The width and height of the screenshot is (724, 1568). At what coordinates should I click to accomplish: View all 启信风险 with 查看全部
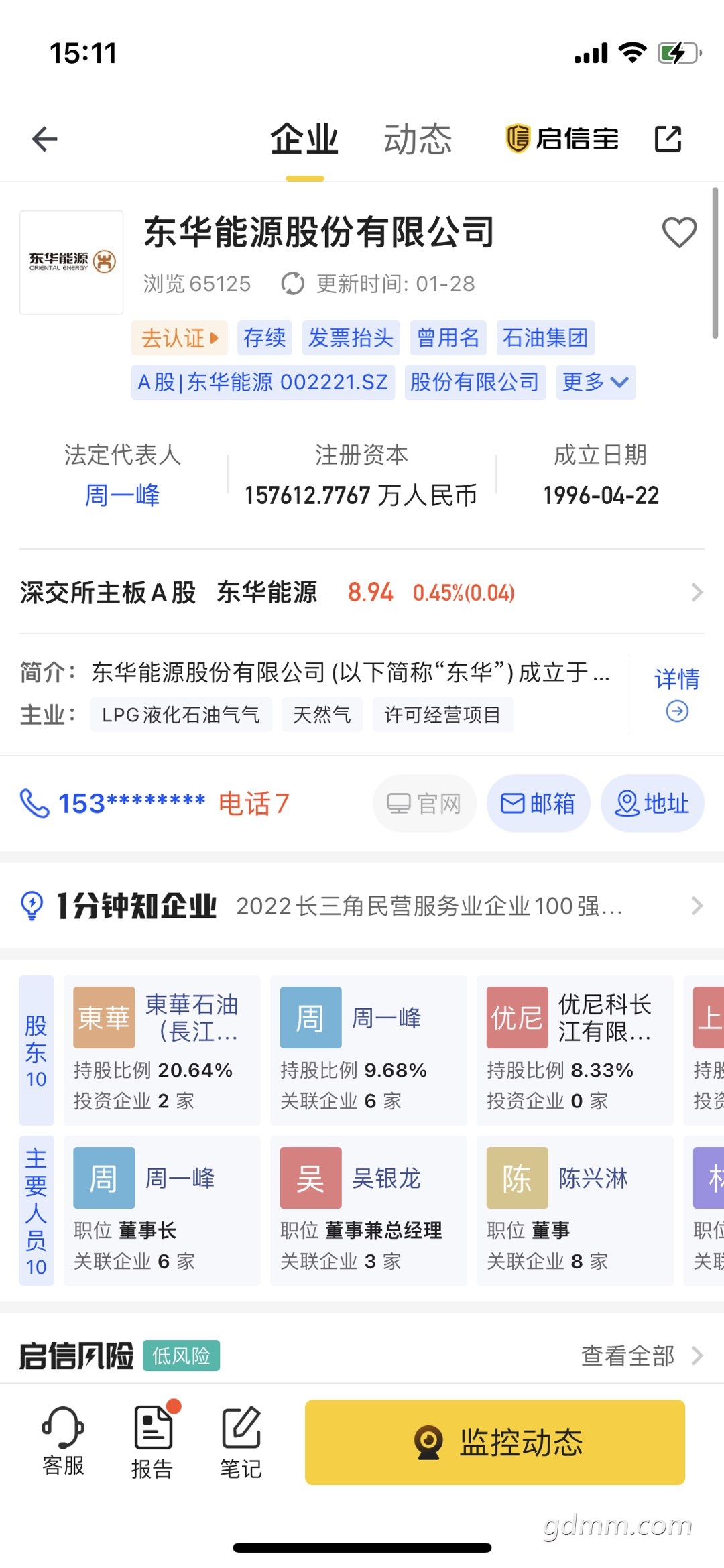coord(640,1355)
